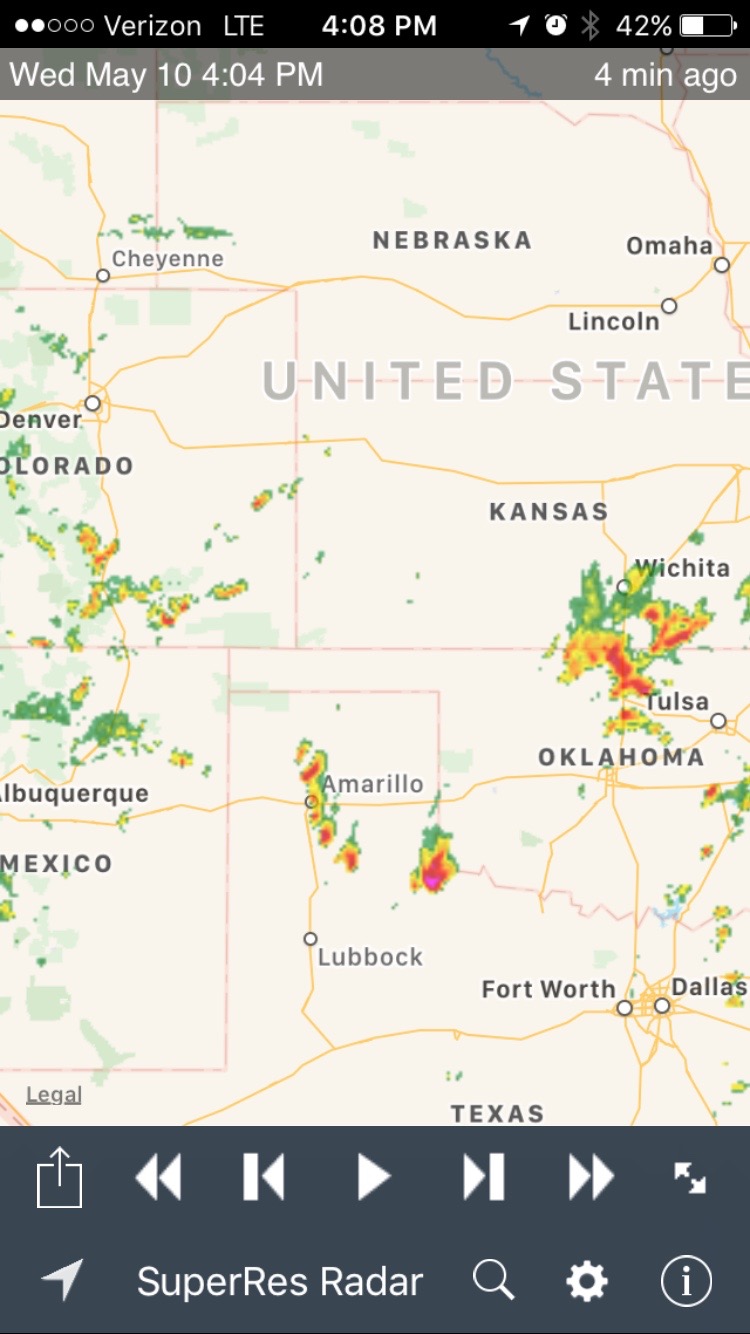Screen dimensions: 750x1334
Task: Rewind the radar animation
Action: click(158, 1177)
